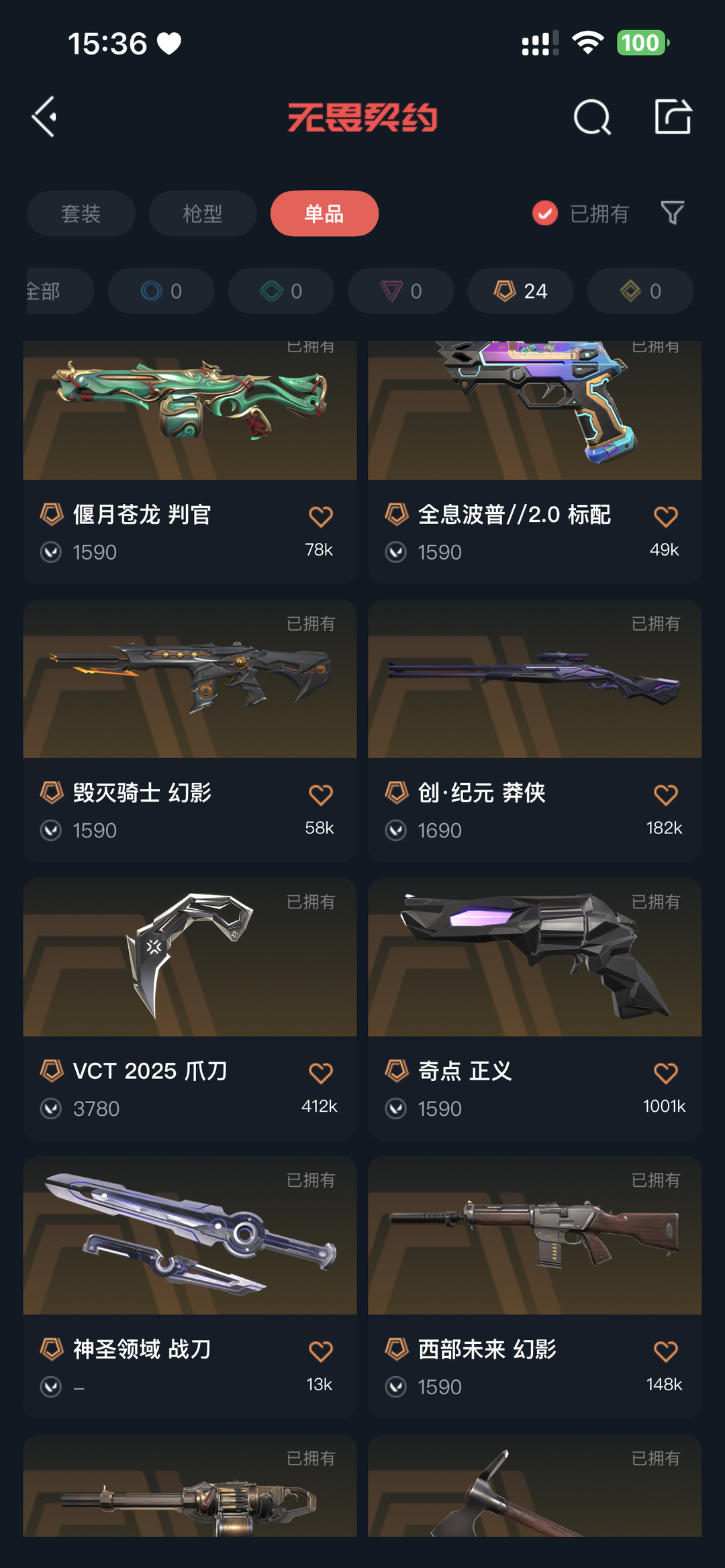725x1568 pixels.
Task: Open the VCT 2025 爪刀 card
Action: pos(190,1008)
